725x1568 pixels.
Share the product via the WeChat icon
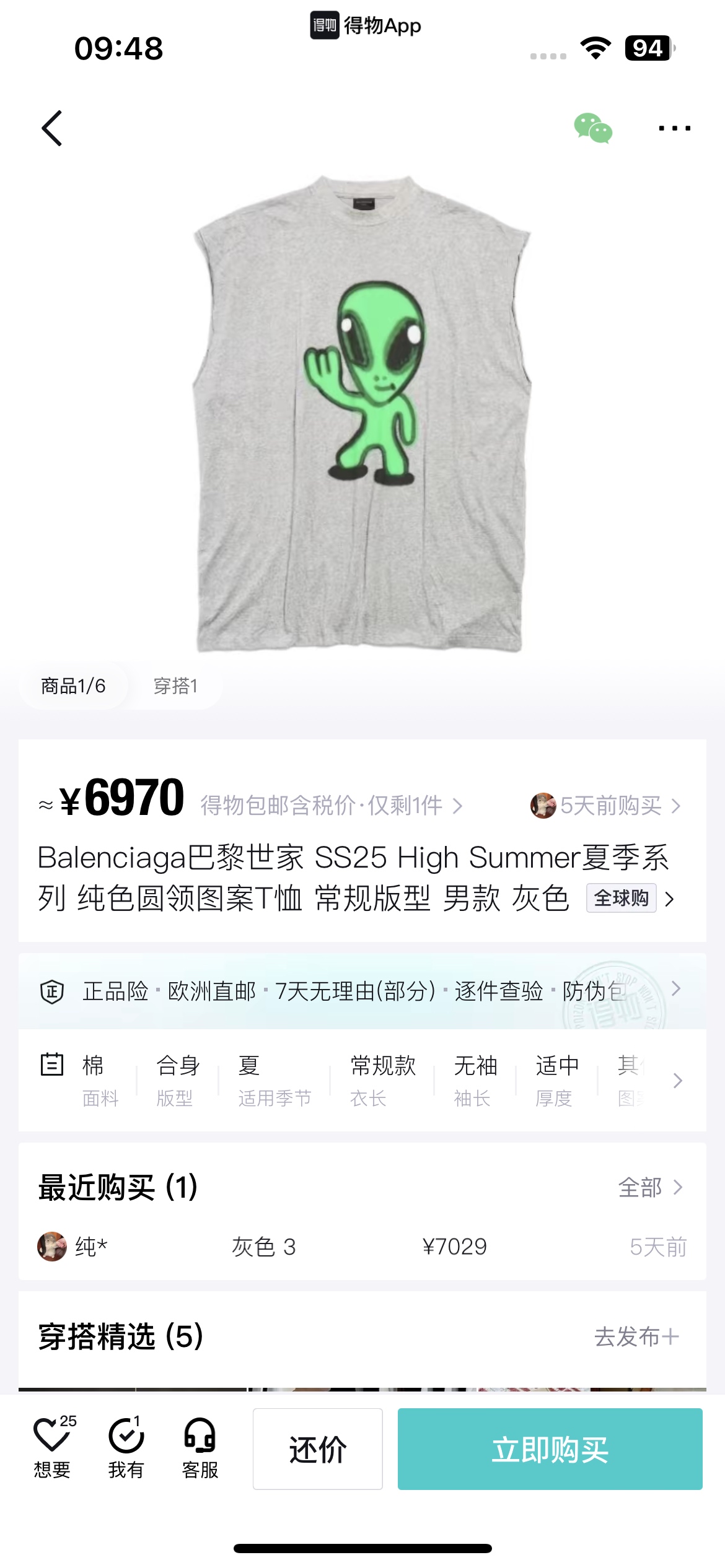(x=592, y=129)
